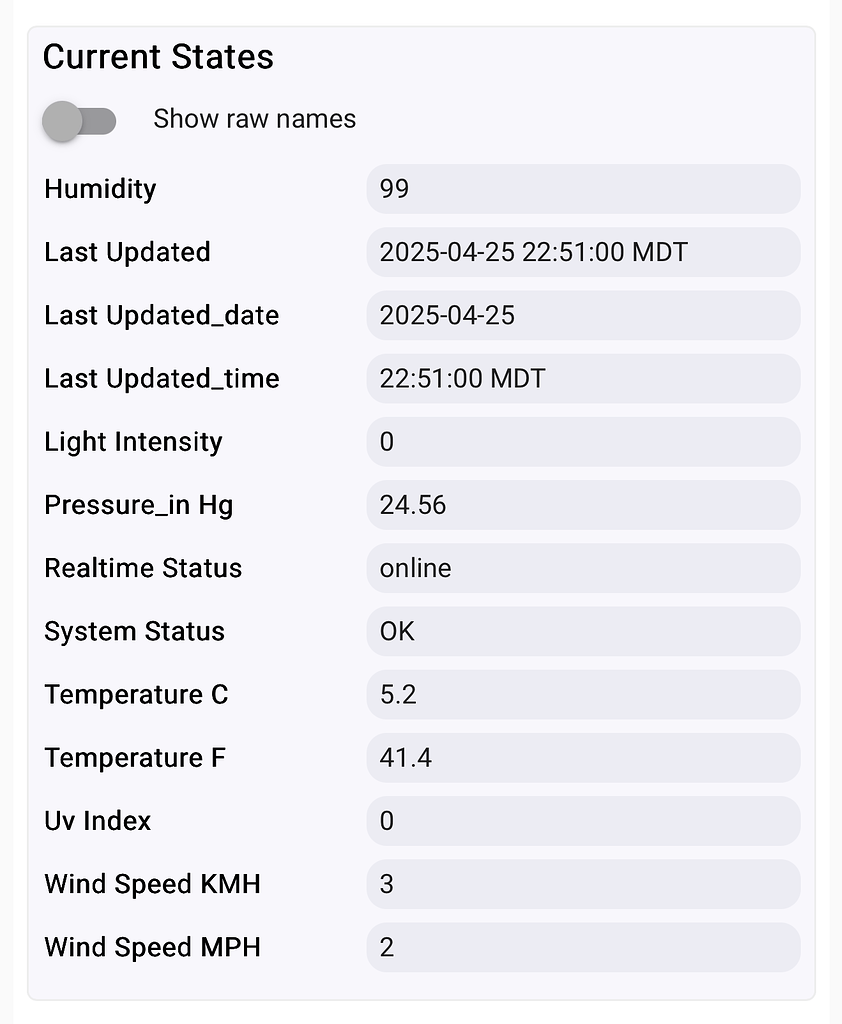842x1024 pixels.
Task: Select the Wind Speed KMH value 3
Action: pos(583,884)
